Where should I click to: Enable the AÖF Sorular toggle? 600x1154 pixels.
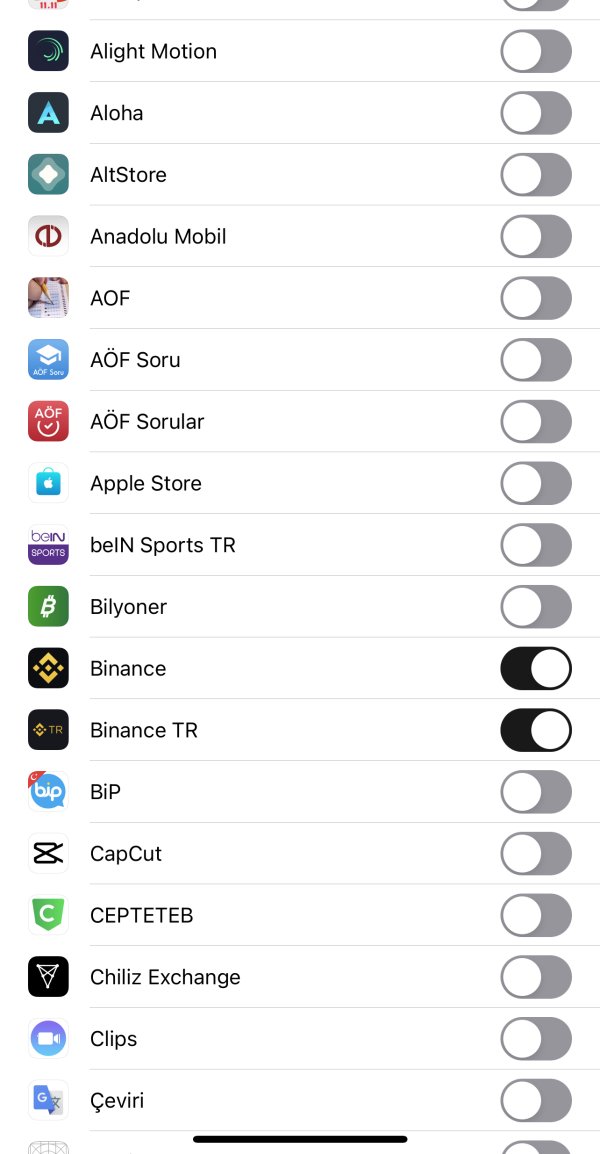click(535, 422)
